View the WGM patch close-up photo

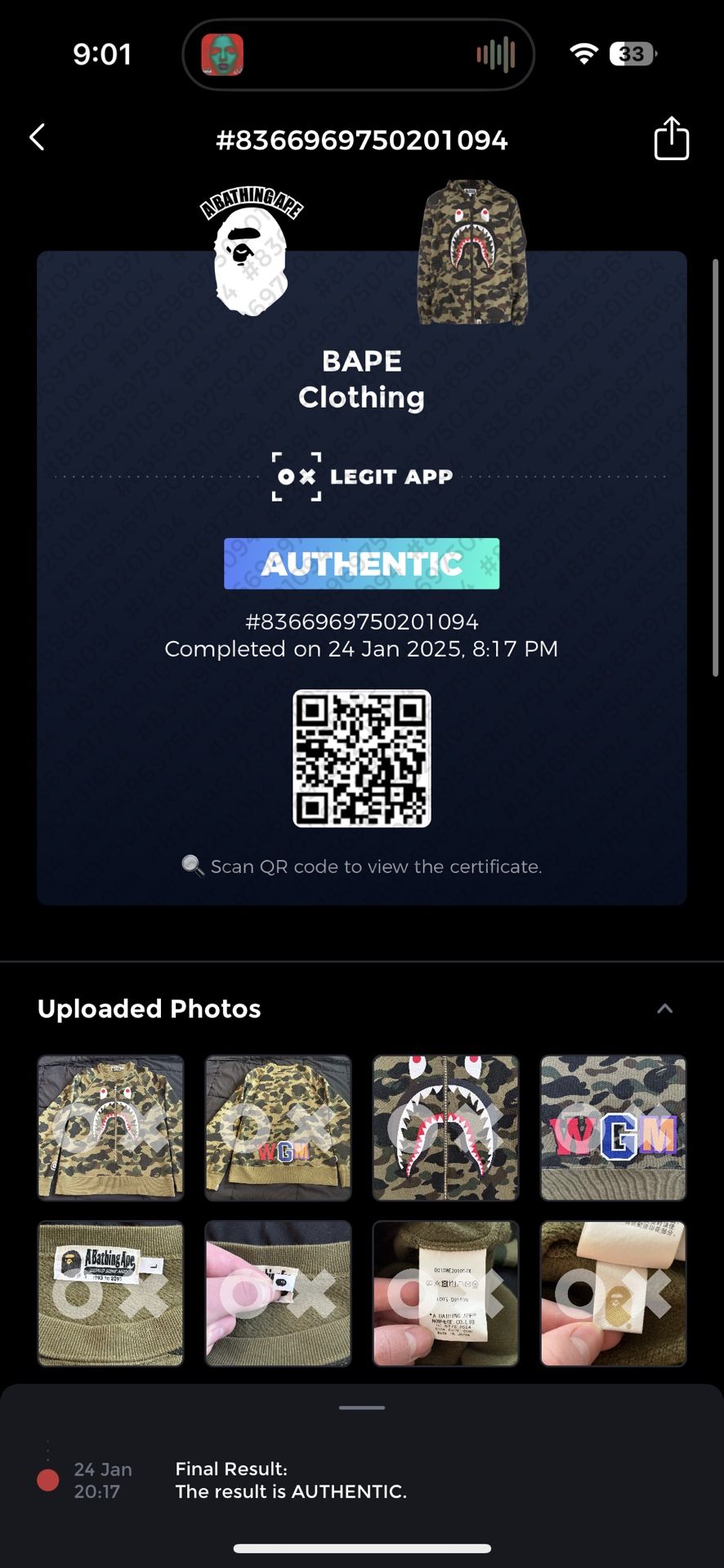point(613,1127)
